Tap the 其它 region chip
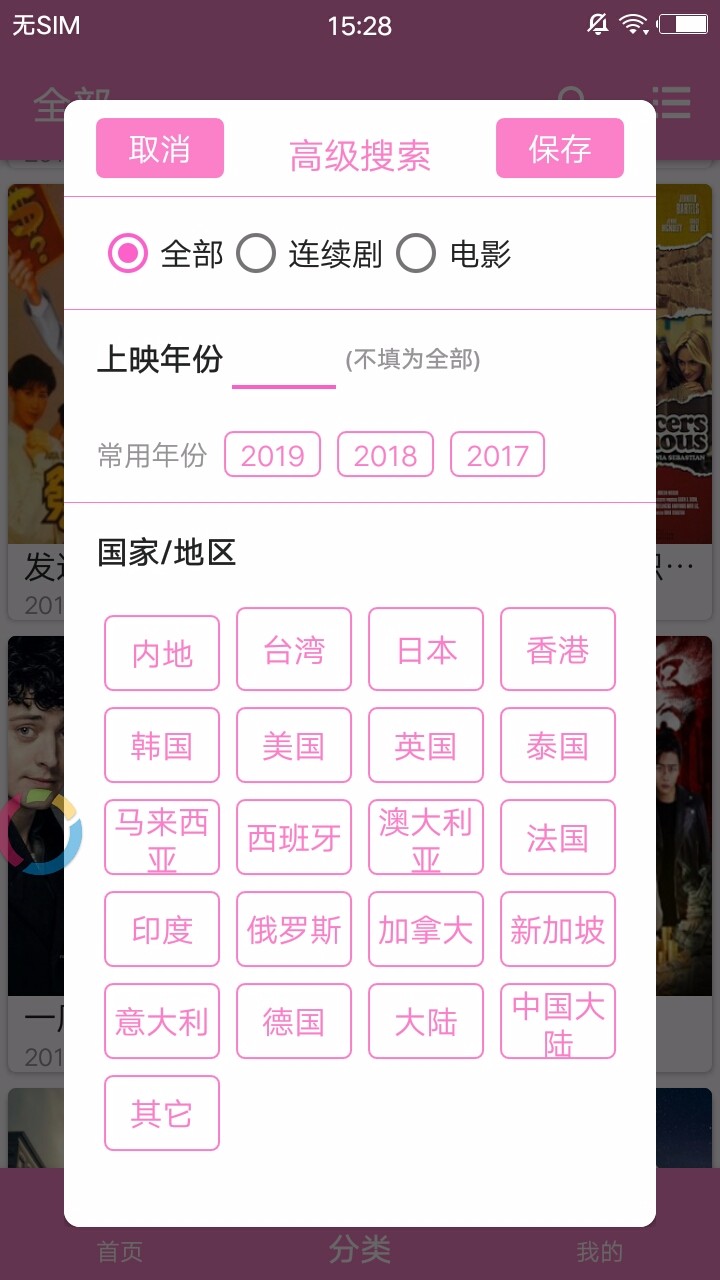 pyautogui.click(x=162, y=1113)
